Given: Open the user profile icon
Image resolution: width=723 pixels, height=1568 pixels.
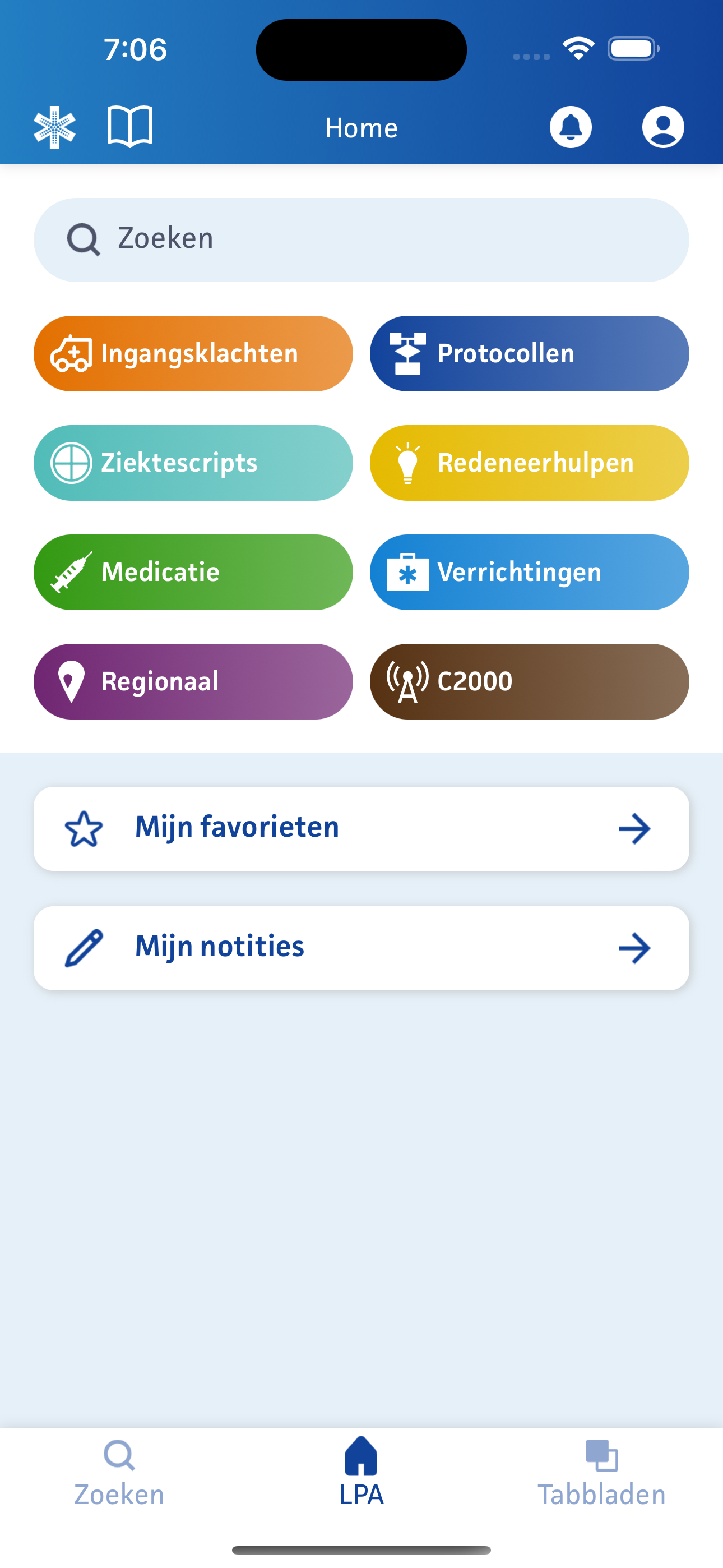Looking at the screenshot, I should 664,126.
